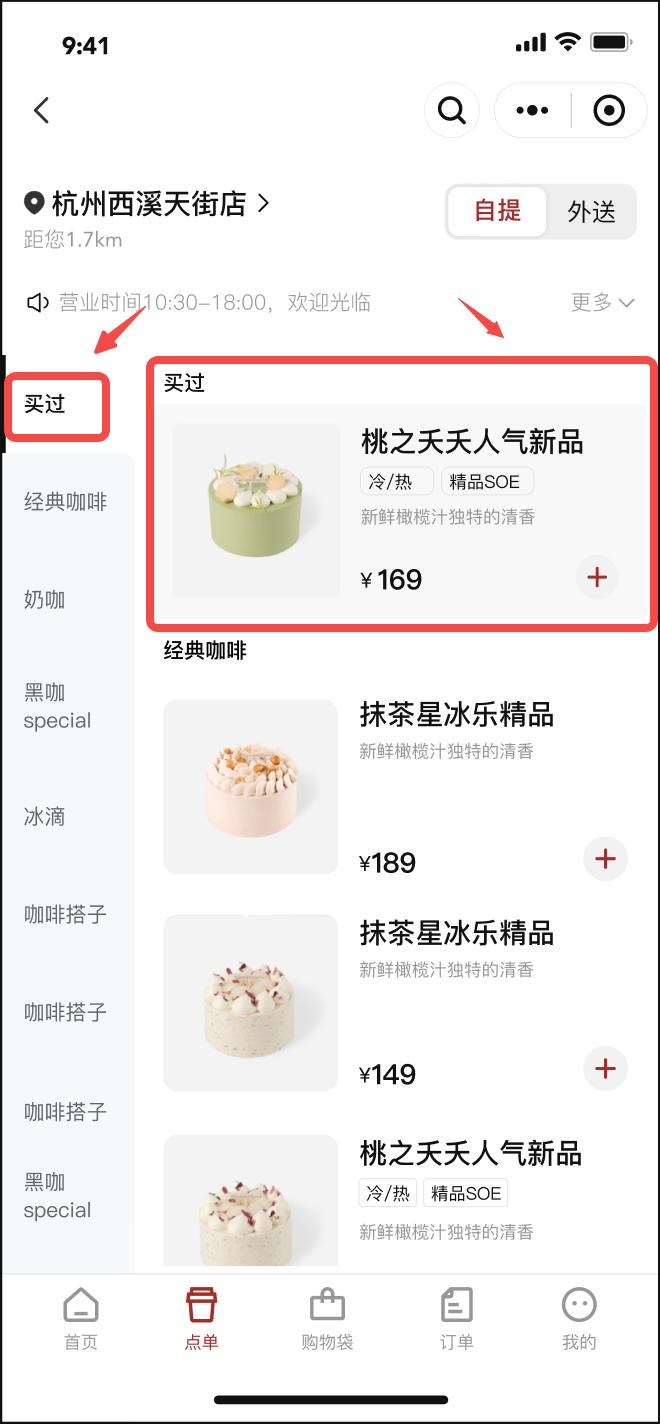
Task: Add the ¥169 桃之夭夭人气新品 to bag
Action: pyautogui.click(x=597, y=577)
